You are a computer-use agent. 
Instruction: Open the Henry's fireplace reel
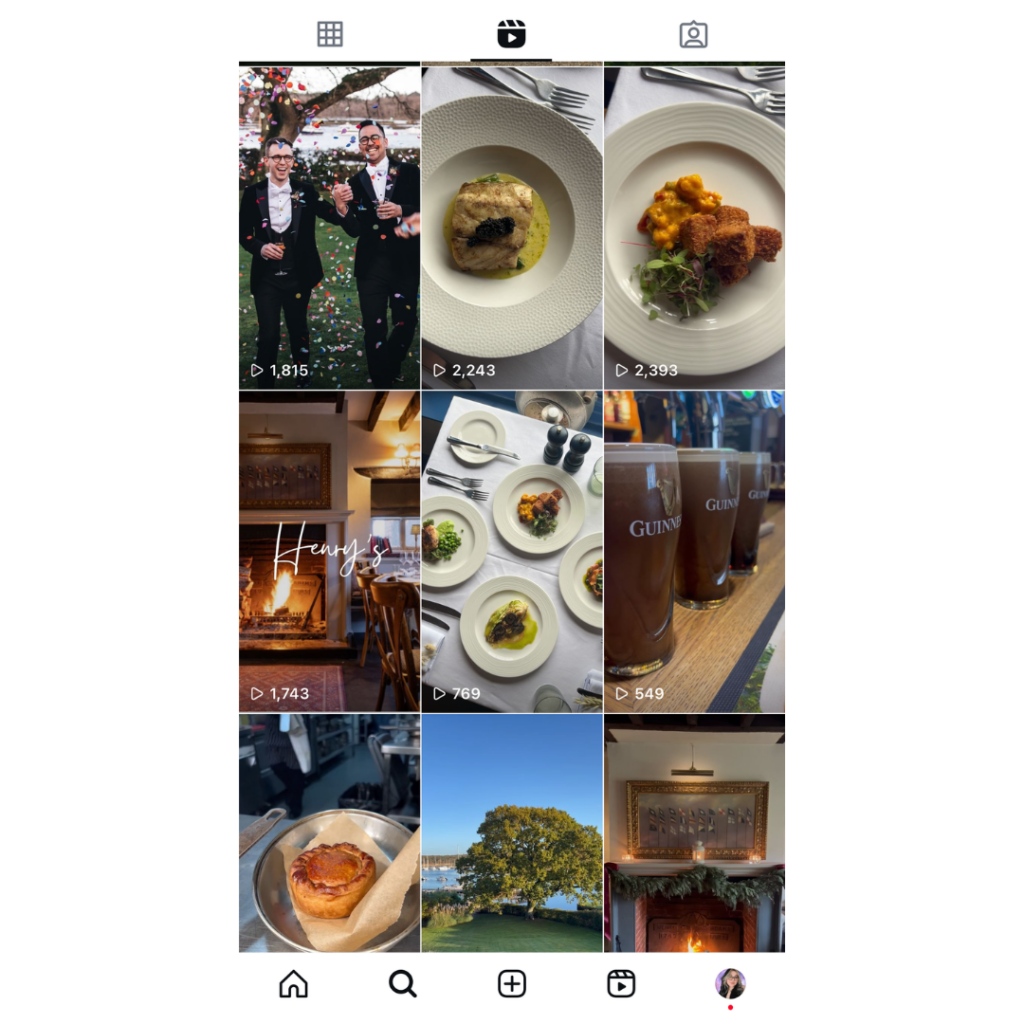click(x=329, y=550)
